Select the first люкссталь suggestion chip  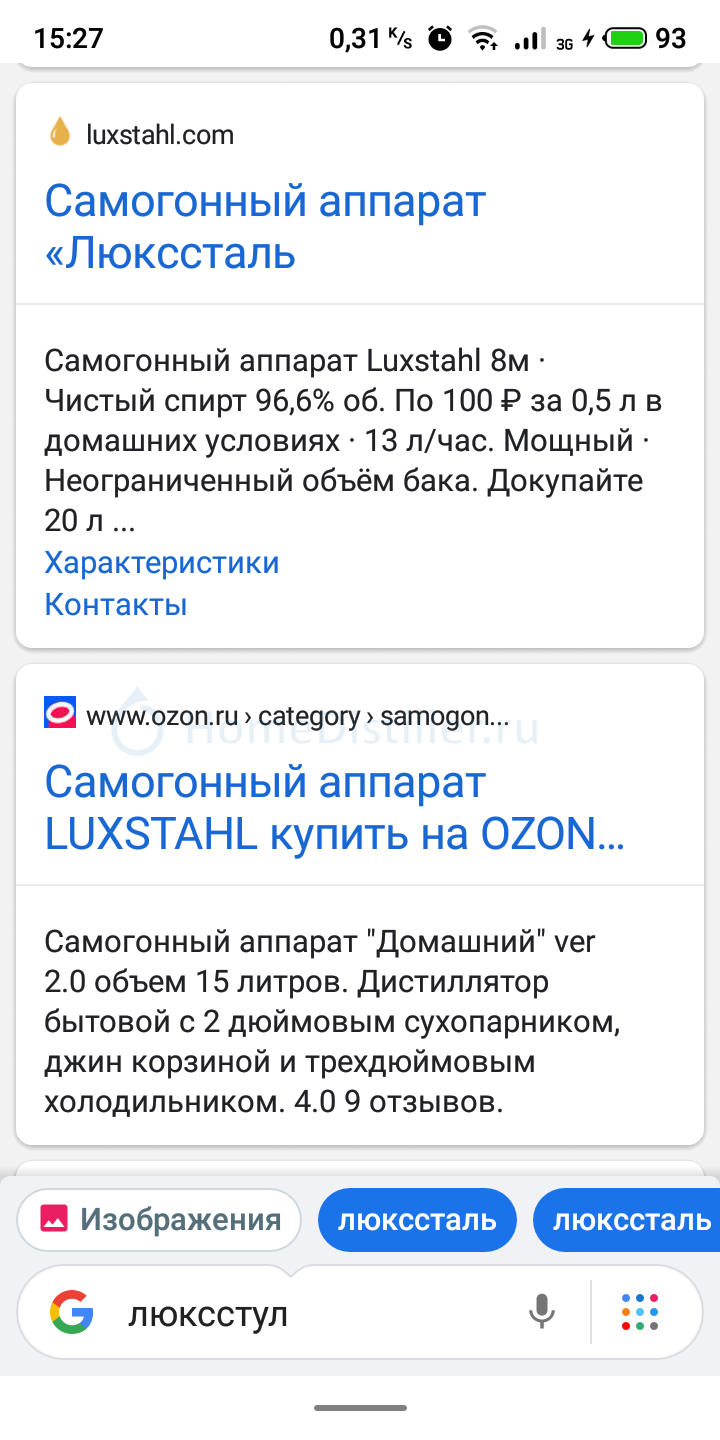pyautogui.click(x=417, y=1220)
